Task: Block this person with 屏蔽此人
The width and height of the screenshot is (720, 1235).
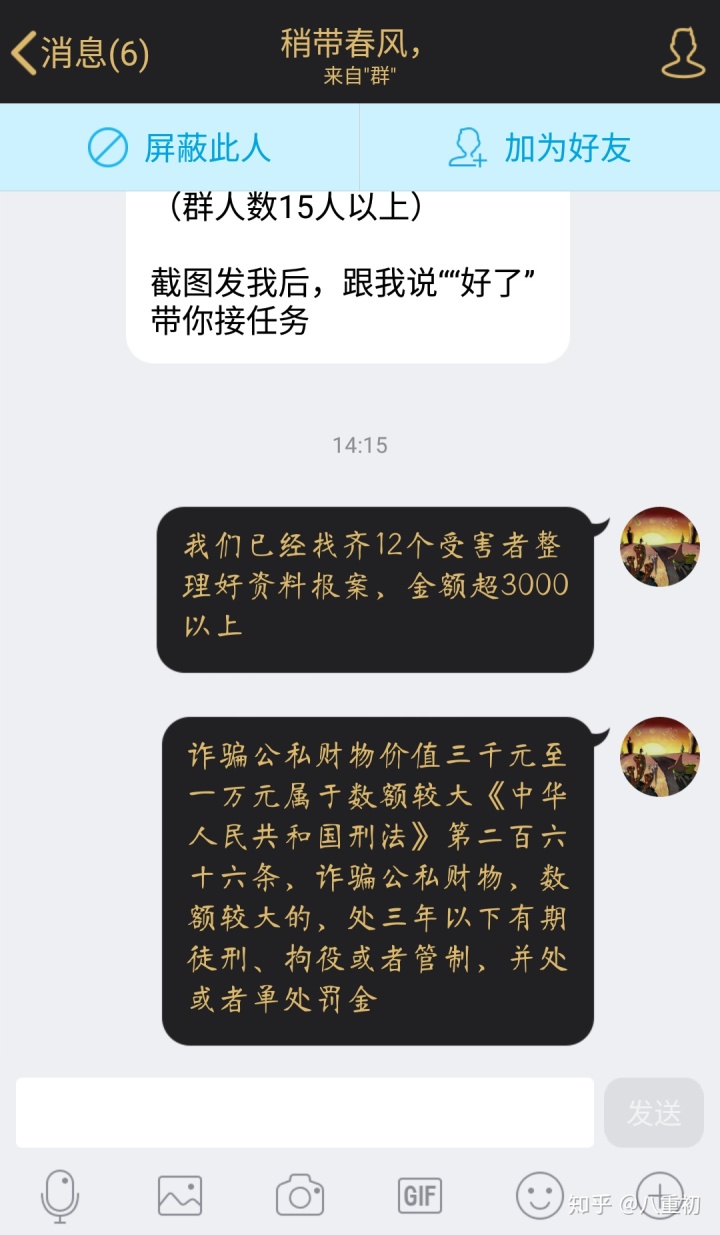Action: coord(180,148)
